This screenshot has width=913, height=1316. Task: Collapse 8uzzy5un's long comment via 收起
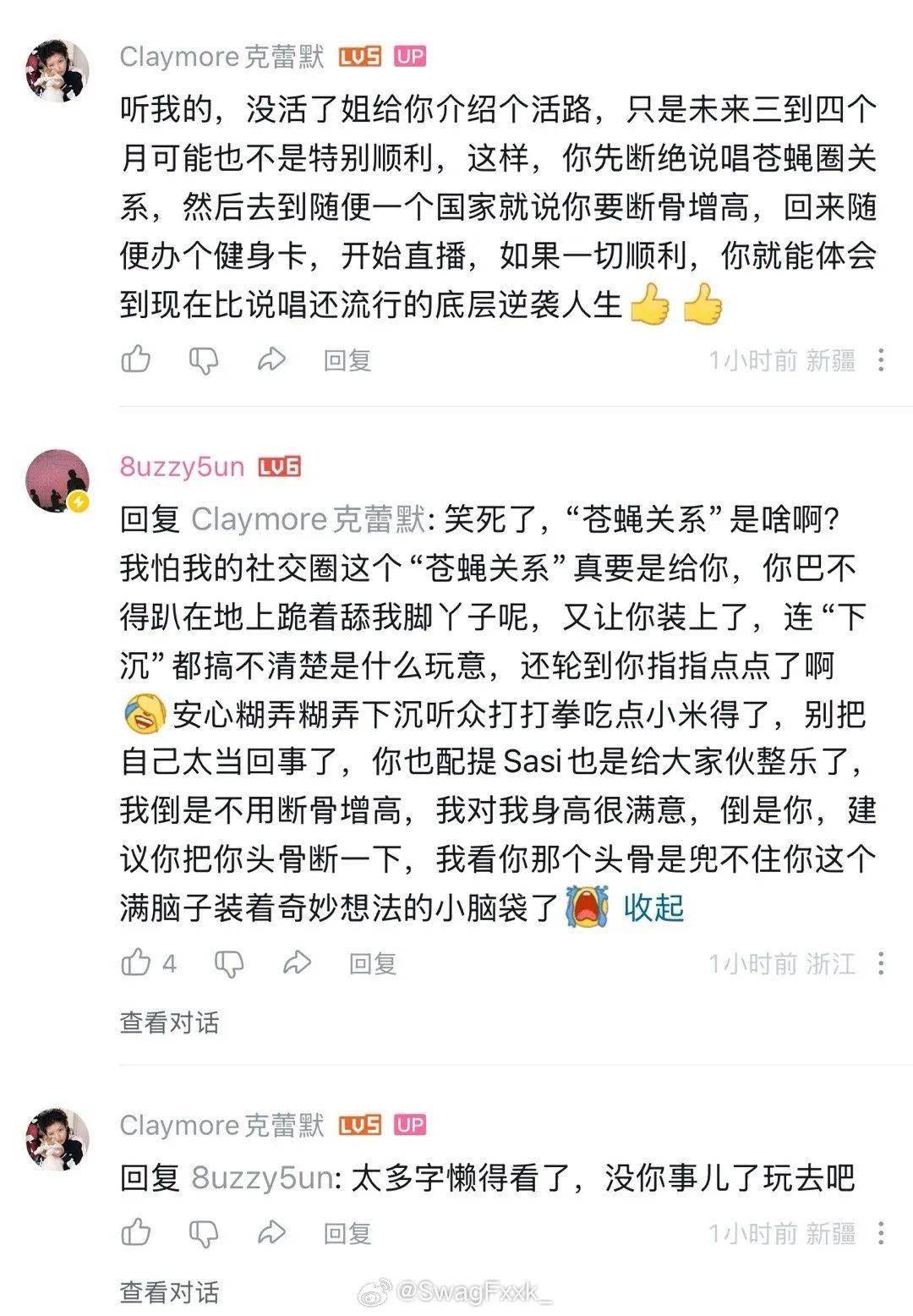(x=653, y=907)
